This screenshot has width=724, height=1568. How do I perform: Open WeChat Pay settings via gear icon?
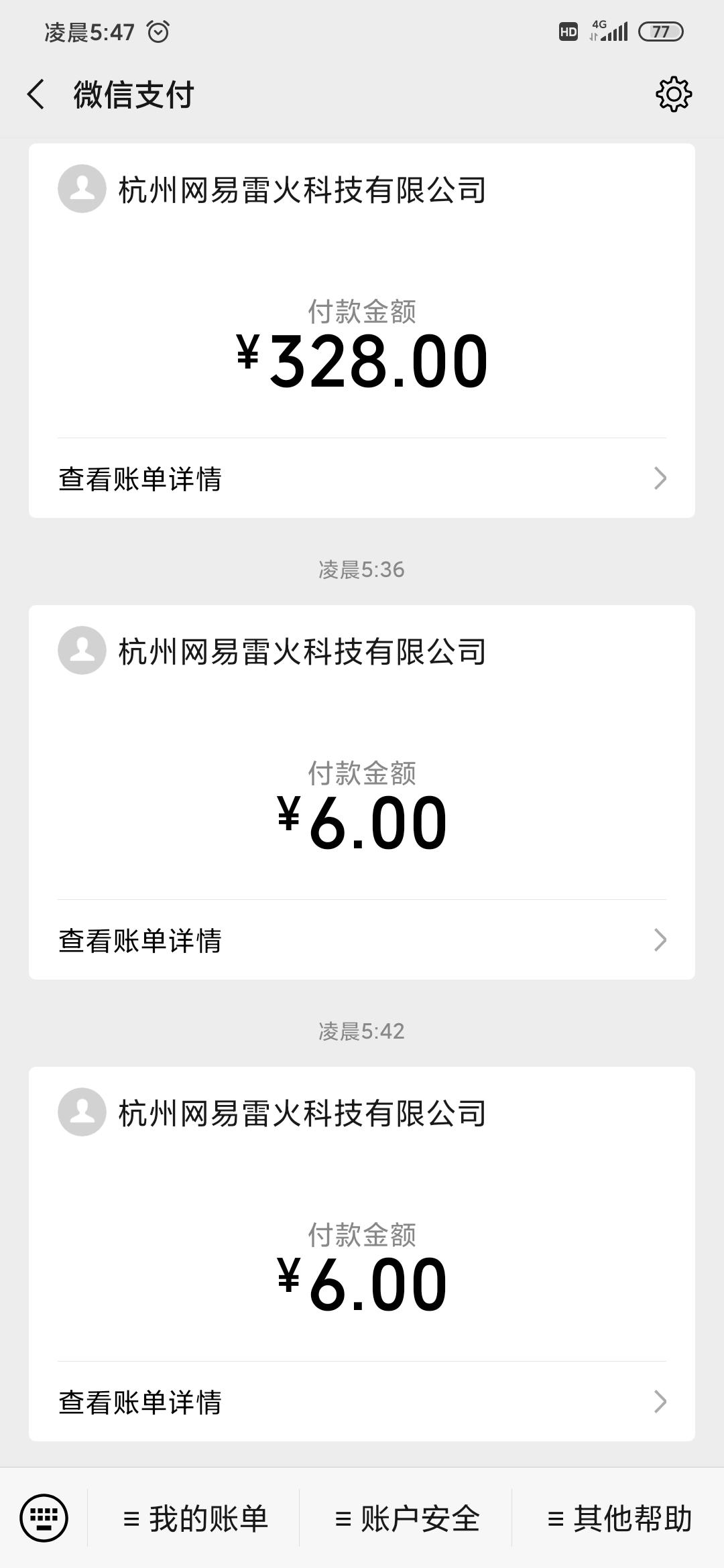674,94
